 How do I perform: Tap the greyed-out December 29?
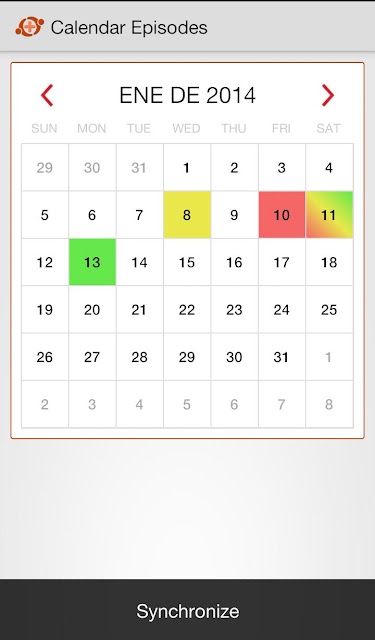[45, 167]
